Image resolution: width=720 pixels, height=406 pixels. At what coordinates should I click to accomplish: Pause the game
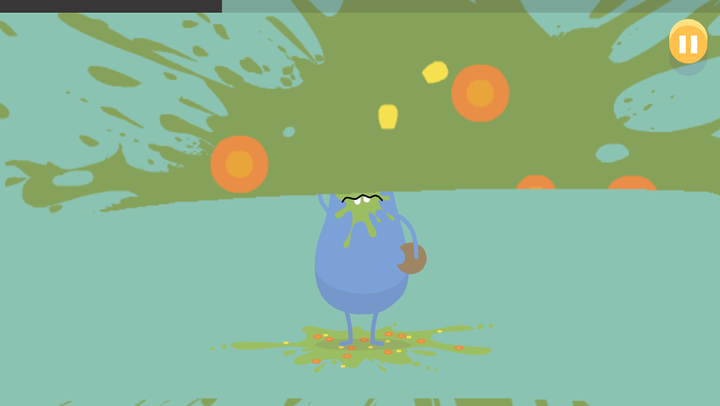[x=687, y=43]
